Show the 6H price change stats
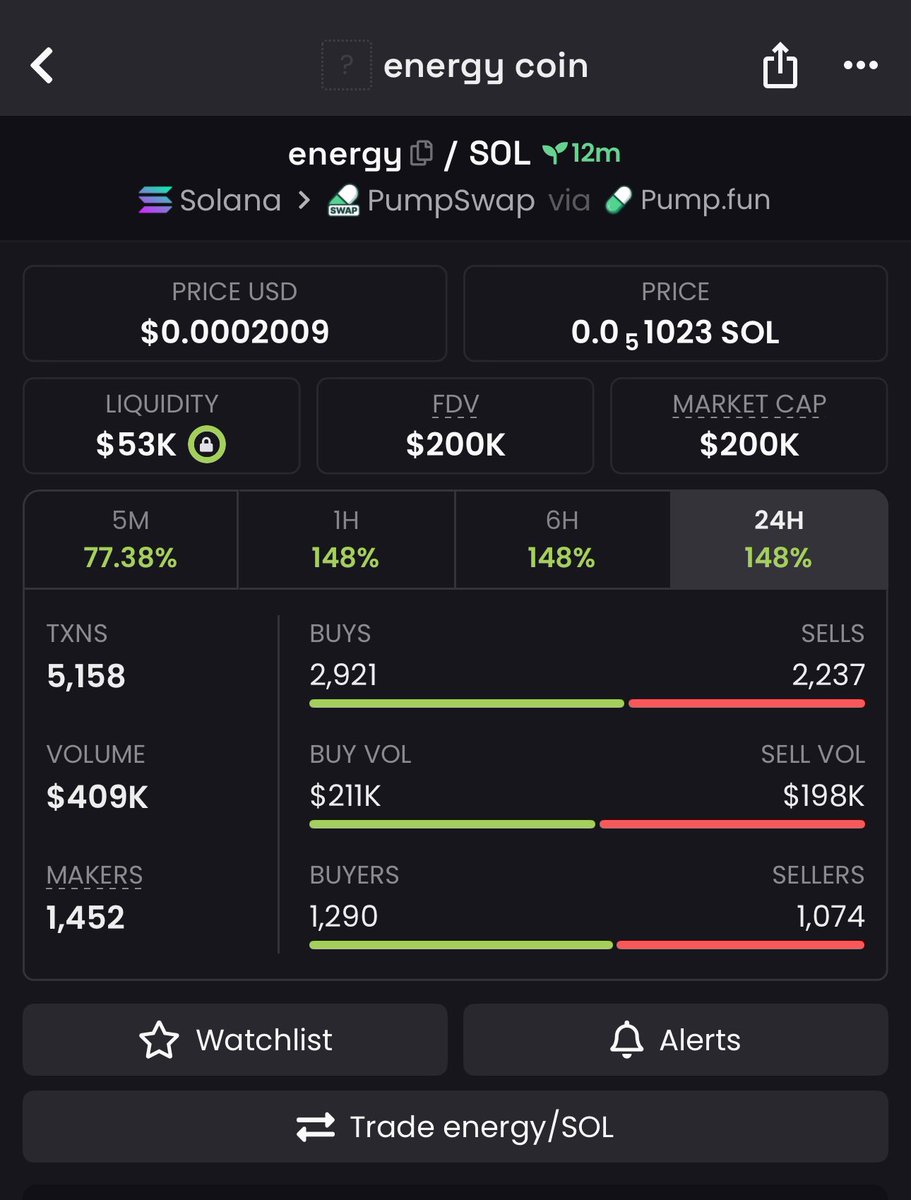The image size is (911, 1200). coord(562,539)
